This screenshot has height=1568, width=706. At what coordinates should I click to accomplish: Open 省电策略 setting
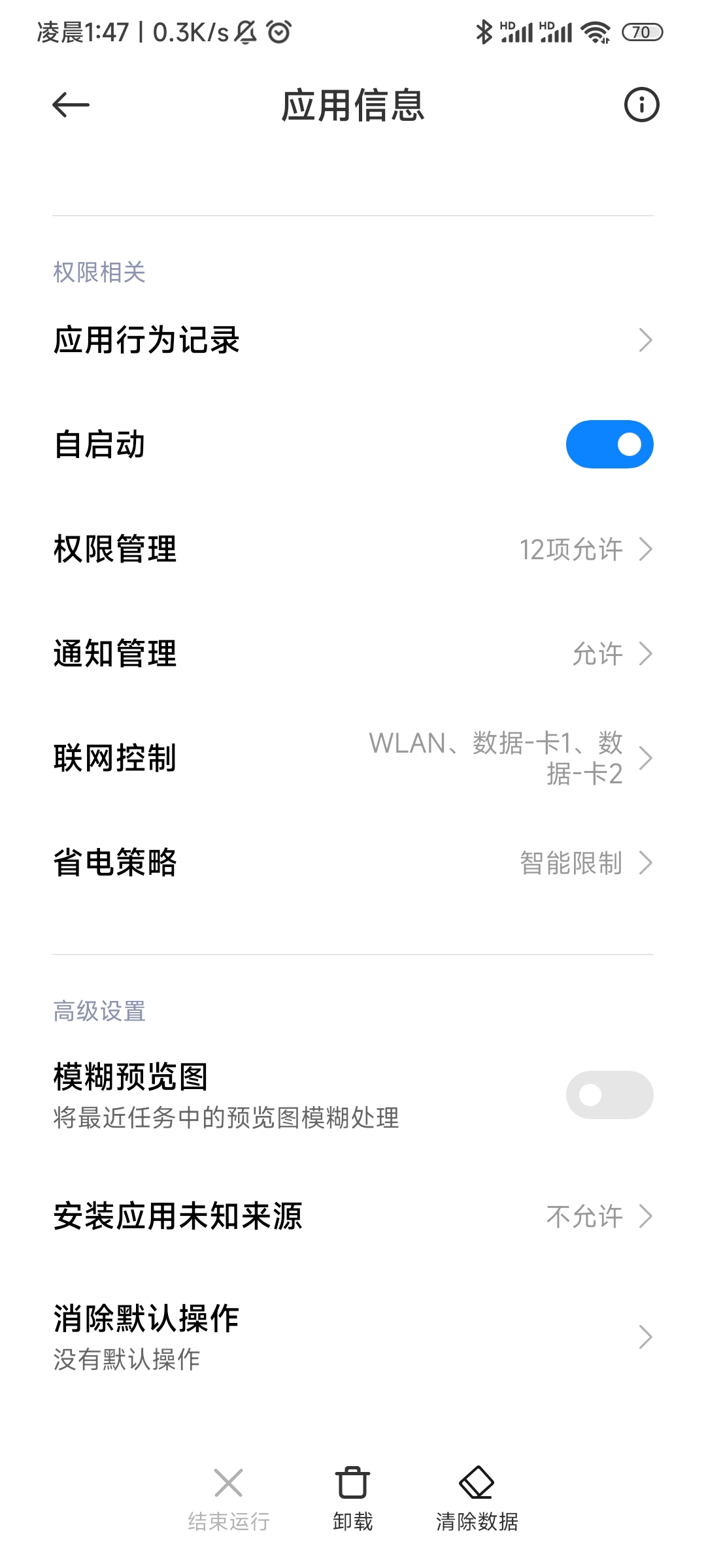(x=353, y=863)
